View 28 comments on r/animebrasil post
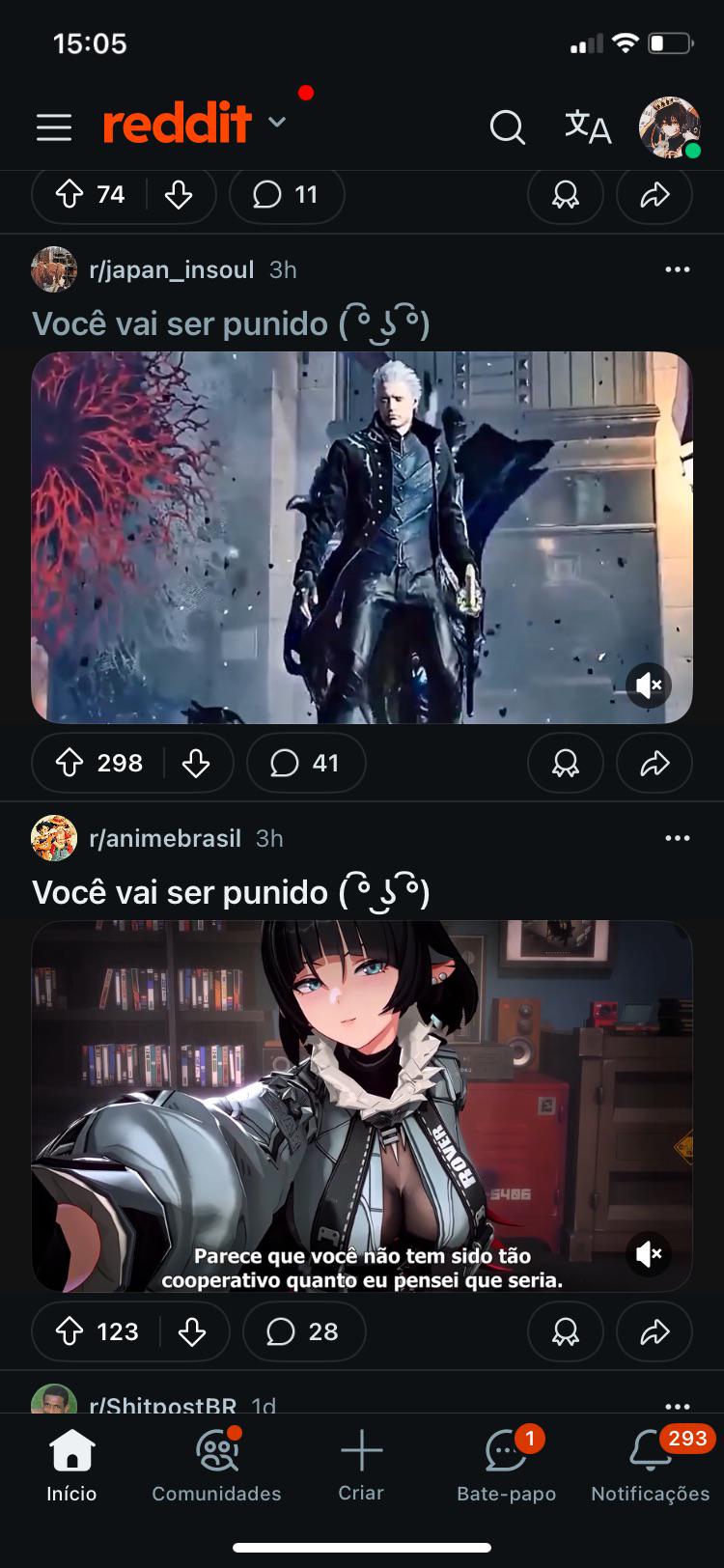 pyautogui.click(x=303, y=1332)
